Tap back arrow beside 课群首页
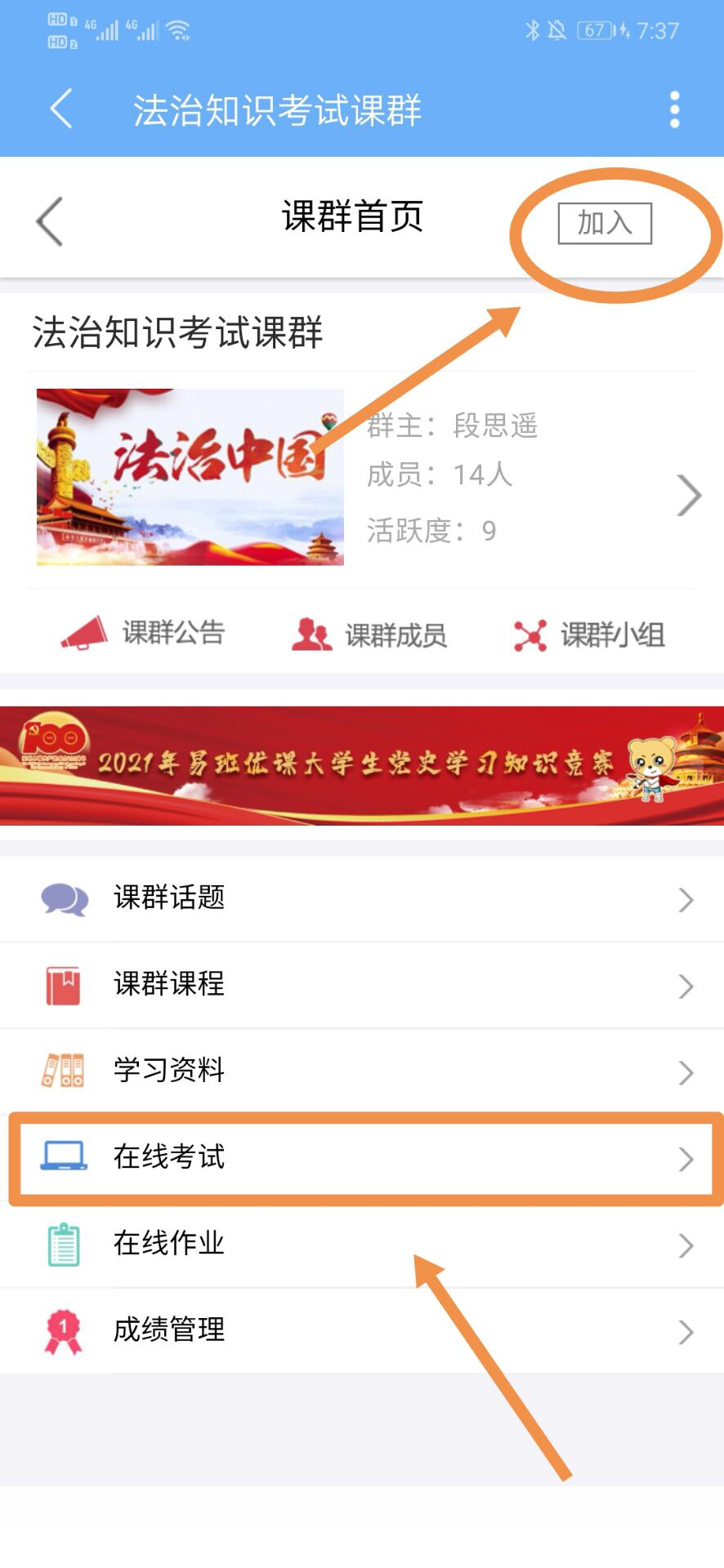The width and height of the screenshot is (724, 1568). point(50,221)
